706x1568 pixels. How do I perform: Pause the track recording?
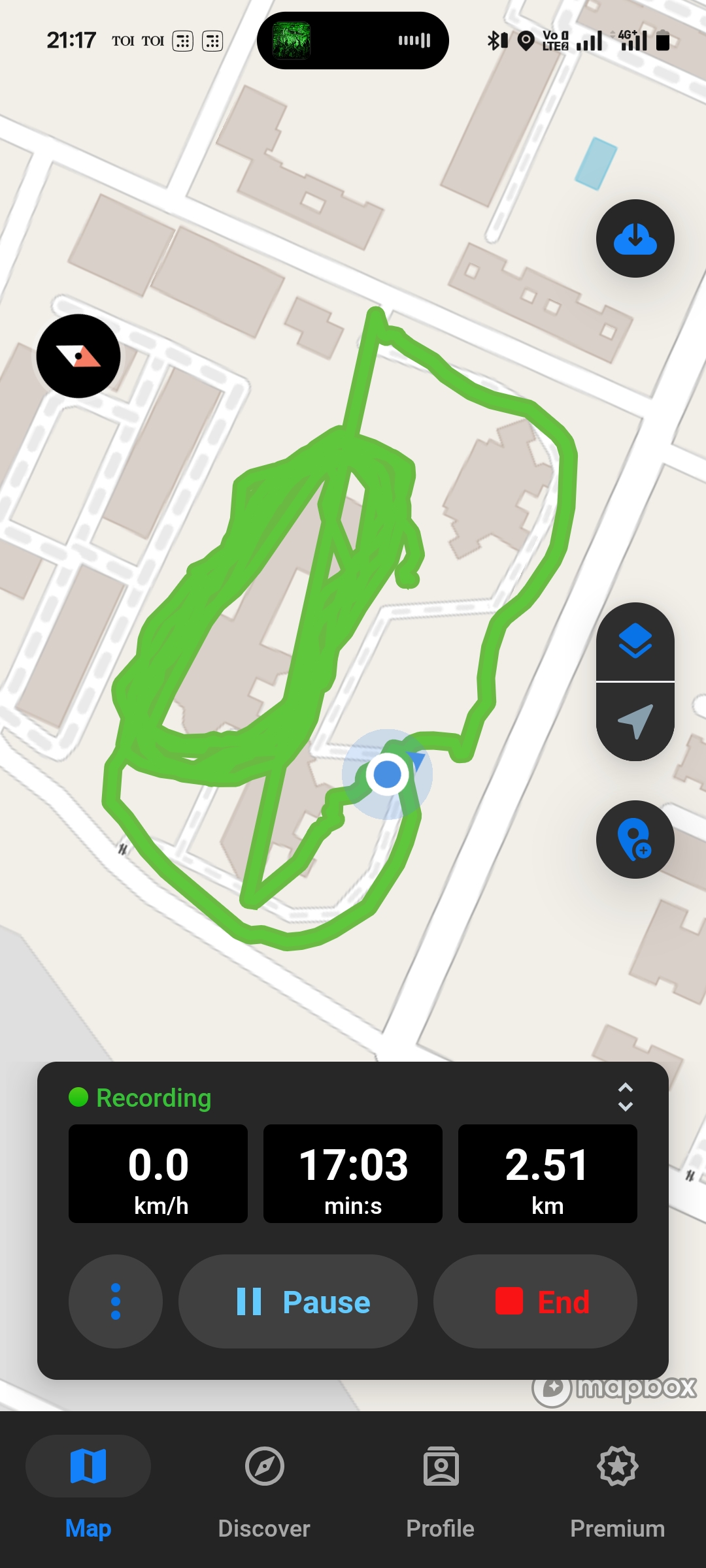click(298, 1301)
